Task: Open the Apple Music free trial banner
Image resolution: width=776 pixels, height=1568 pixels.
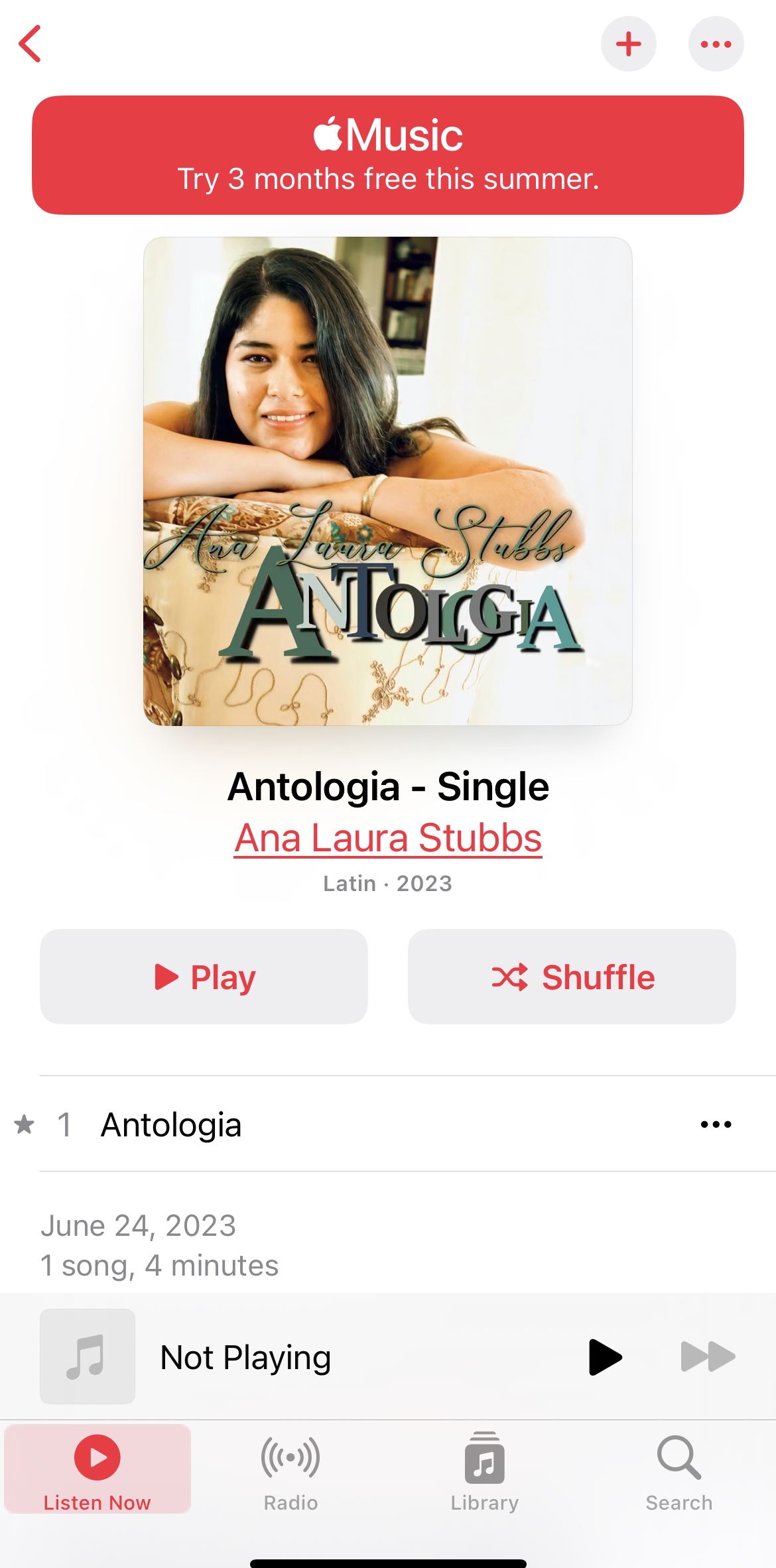Action: pos(388,155)
